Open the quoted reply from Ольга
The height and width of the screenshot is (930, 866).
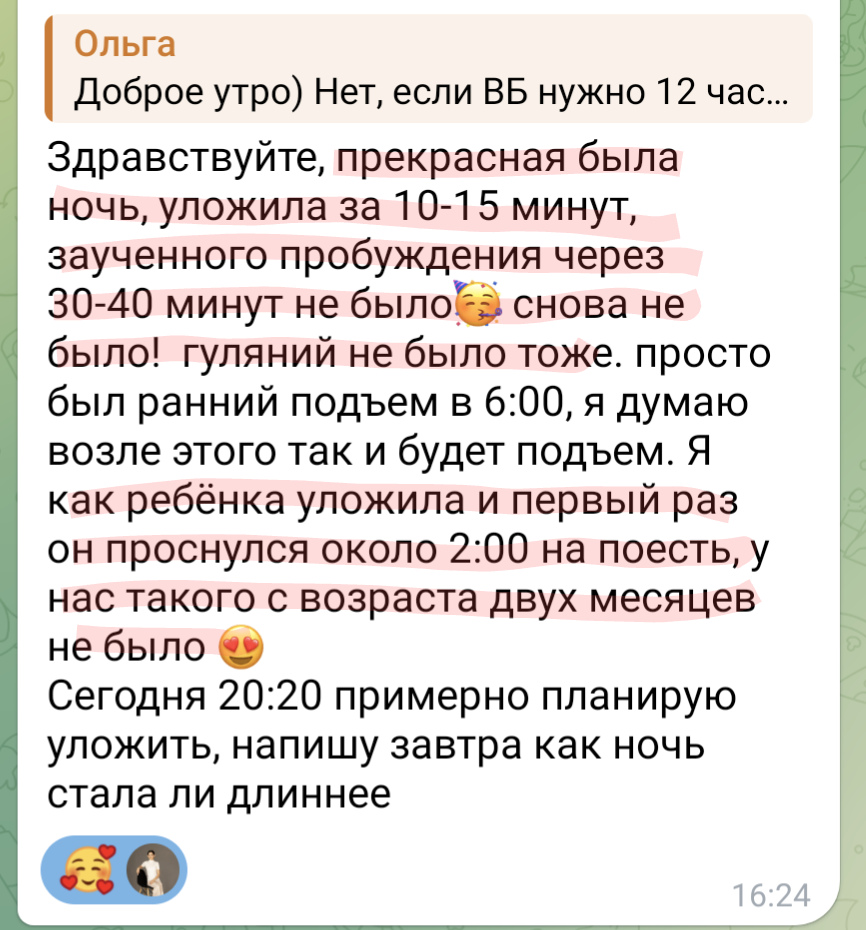point(428,70)
